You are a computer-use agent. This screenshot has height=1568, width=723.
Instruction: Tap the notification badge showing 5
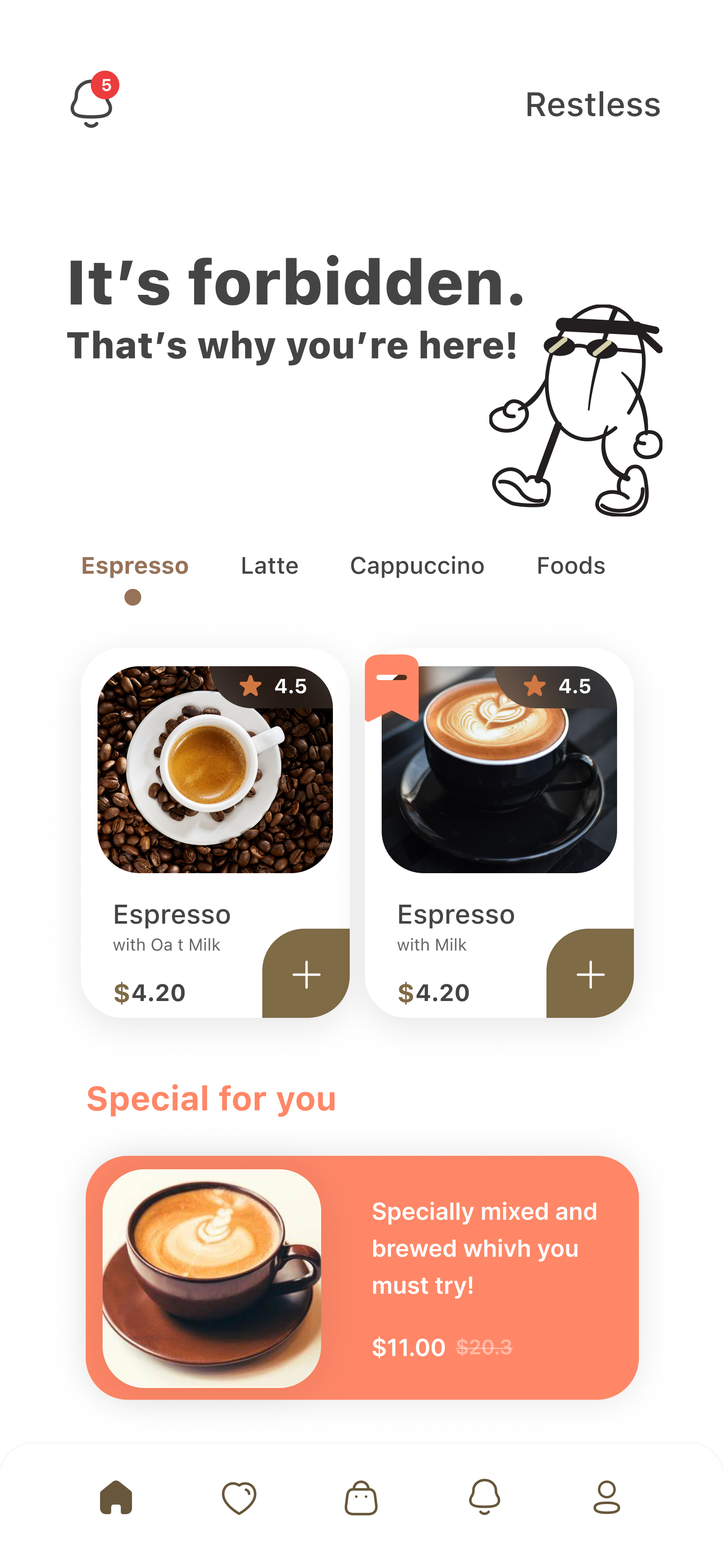click(106, 85)
